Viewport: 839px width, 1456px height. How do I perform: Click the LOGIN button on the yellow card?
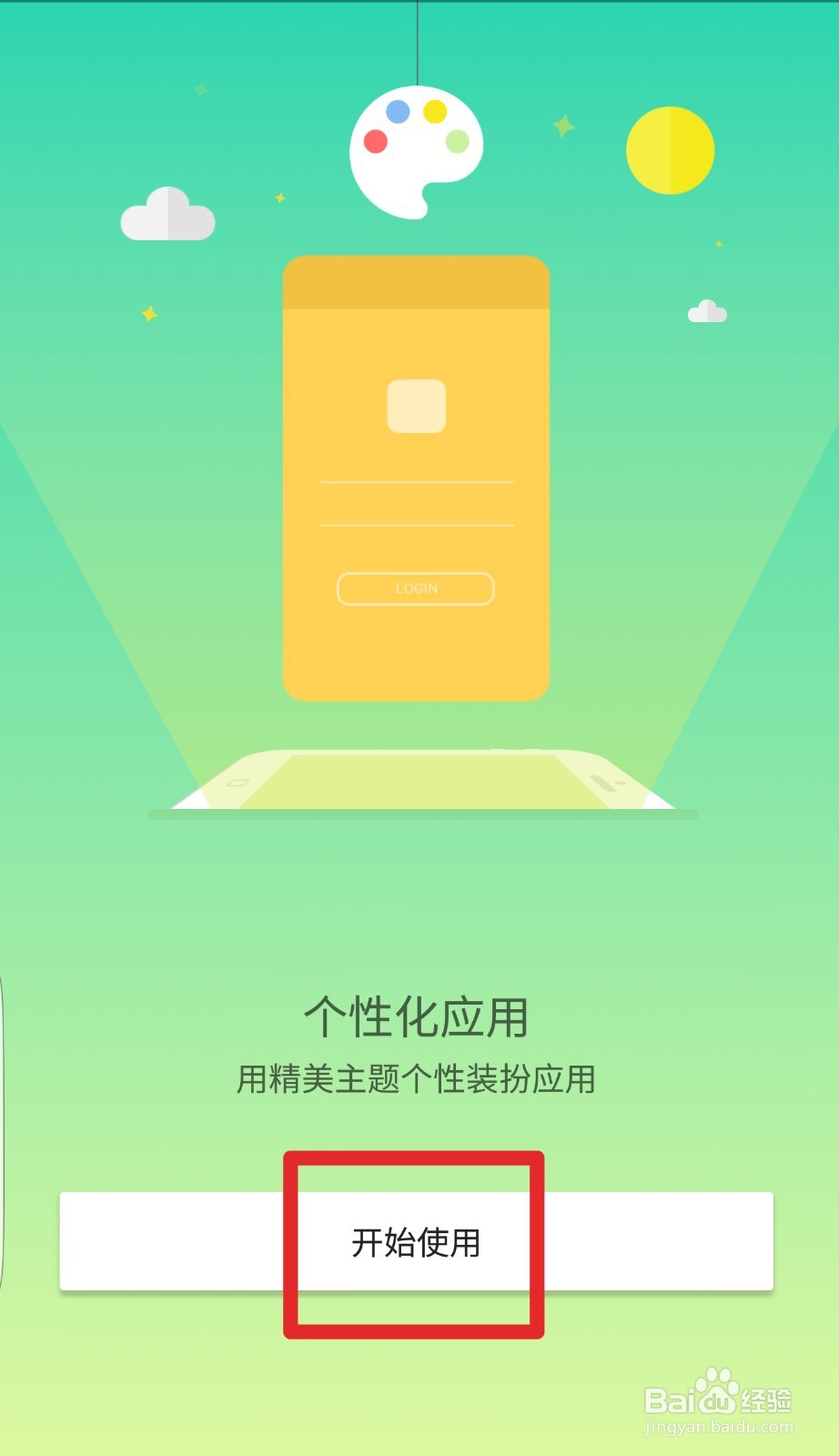(416, 589)
